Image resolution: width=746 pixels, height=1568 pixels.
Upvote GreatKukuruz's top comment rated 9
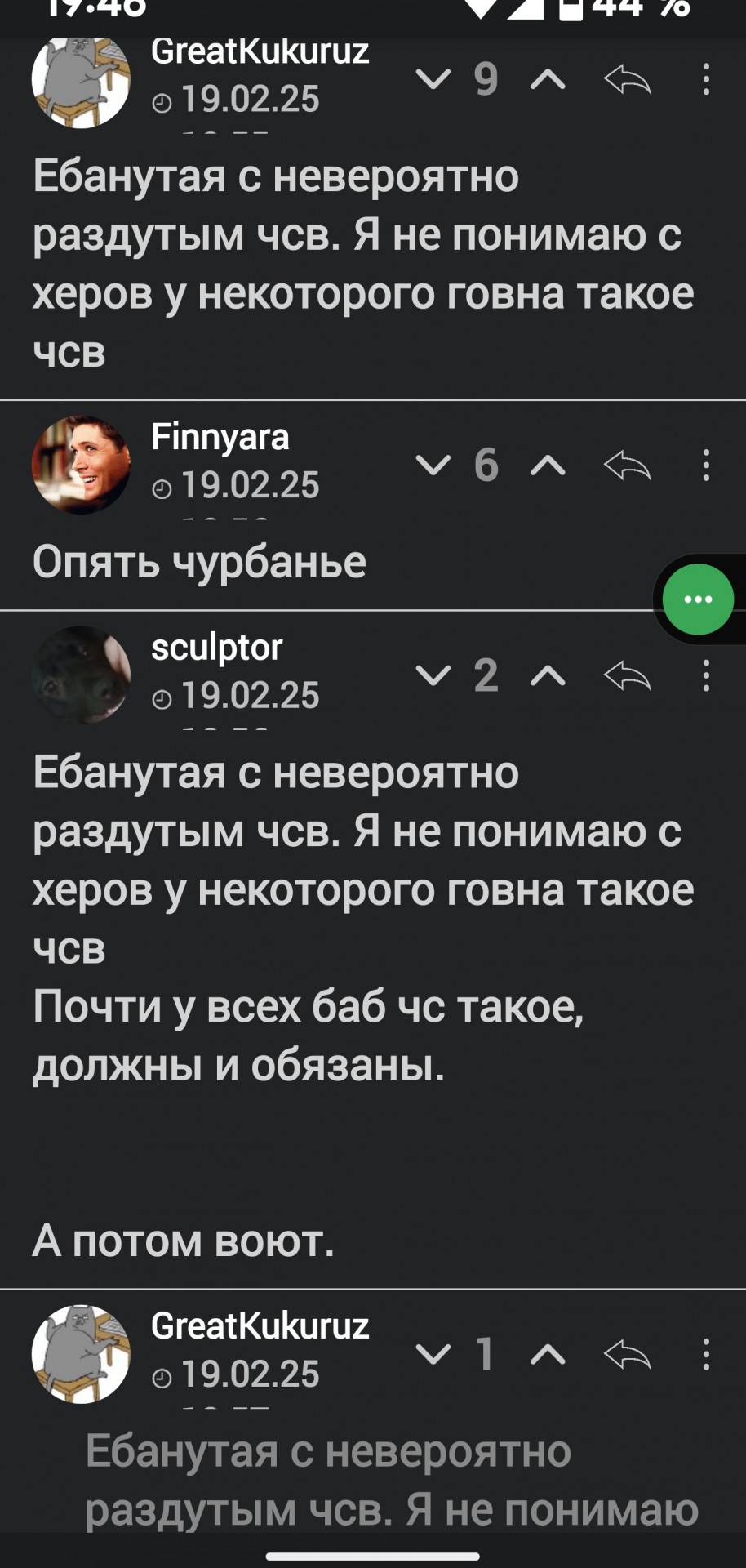pyautogui.click(x=548, y=80)
